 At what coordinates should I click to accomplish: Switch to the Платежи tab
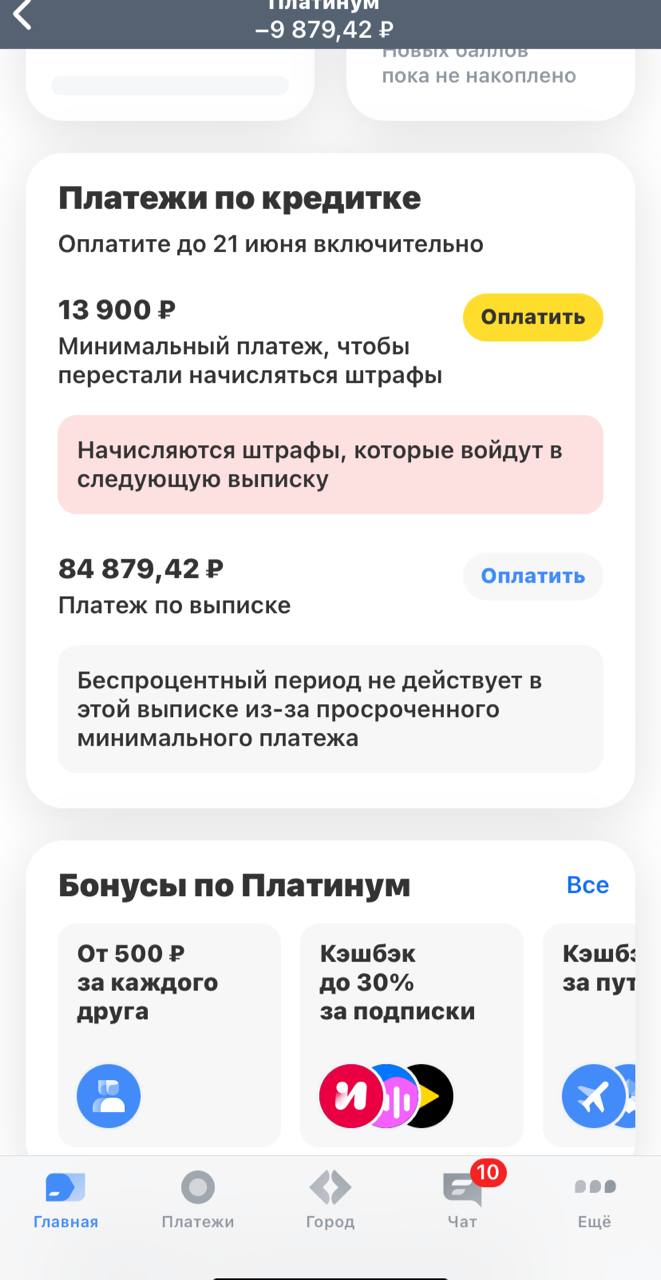198,1200
